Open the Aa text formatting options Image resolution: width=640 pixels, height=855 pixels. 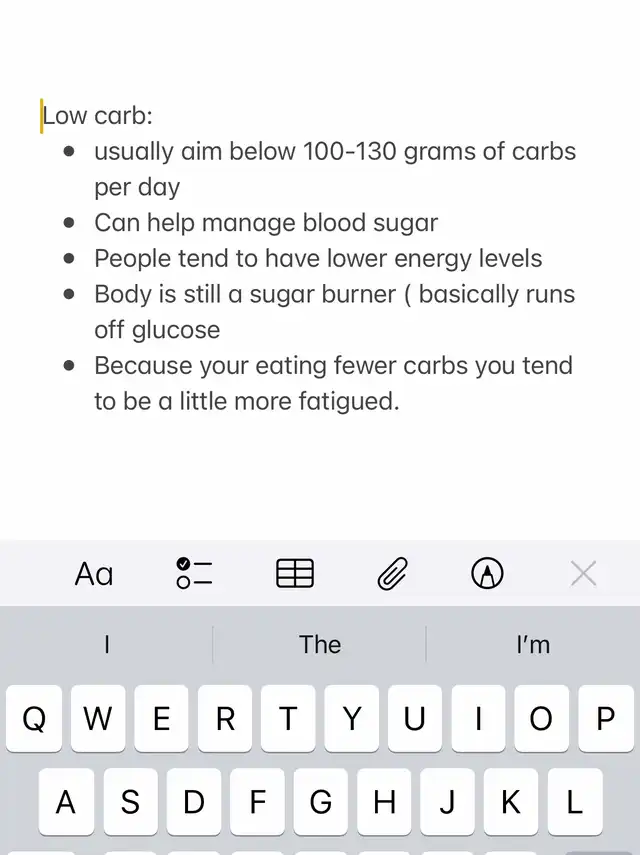(94, 574)
